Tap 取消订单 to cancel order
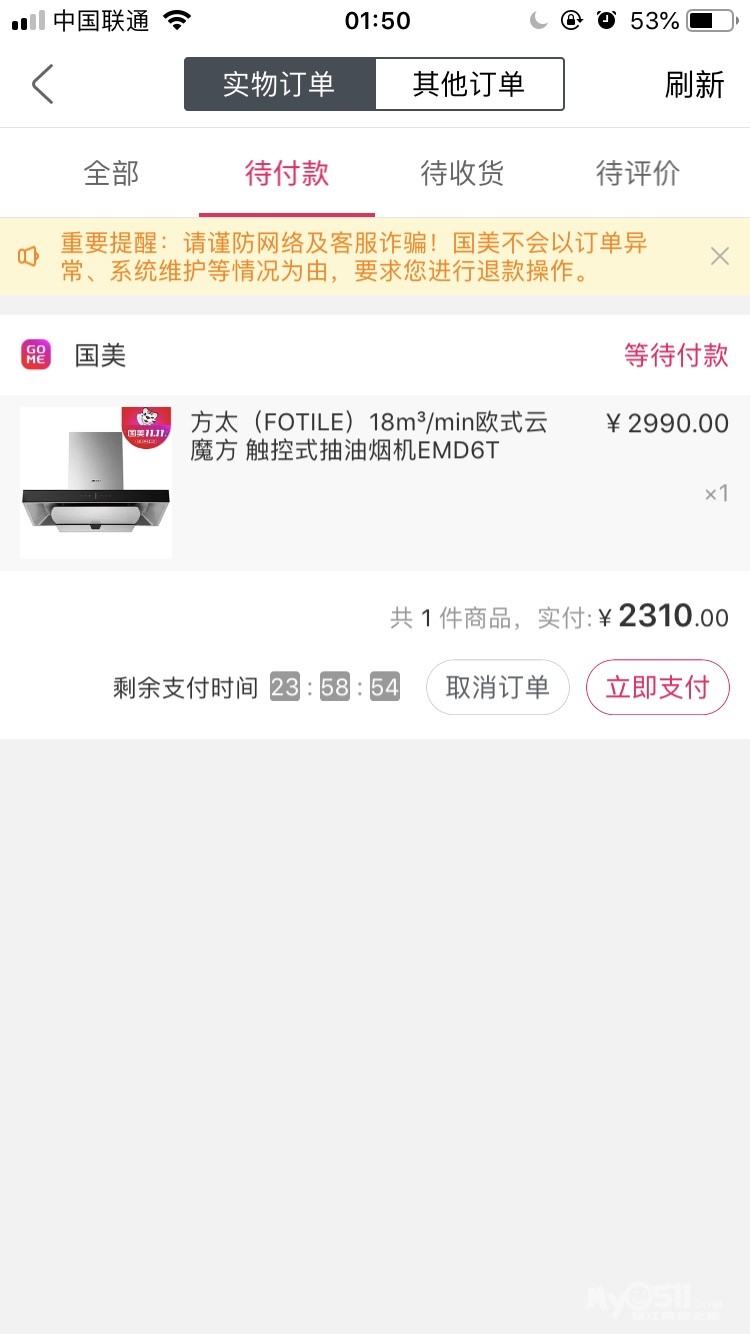Screen dimensions: 750x1334 (x=498, y=687)
